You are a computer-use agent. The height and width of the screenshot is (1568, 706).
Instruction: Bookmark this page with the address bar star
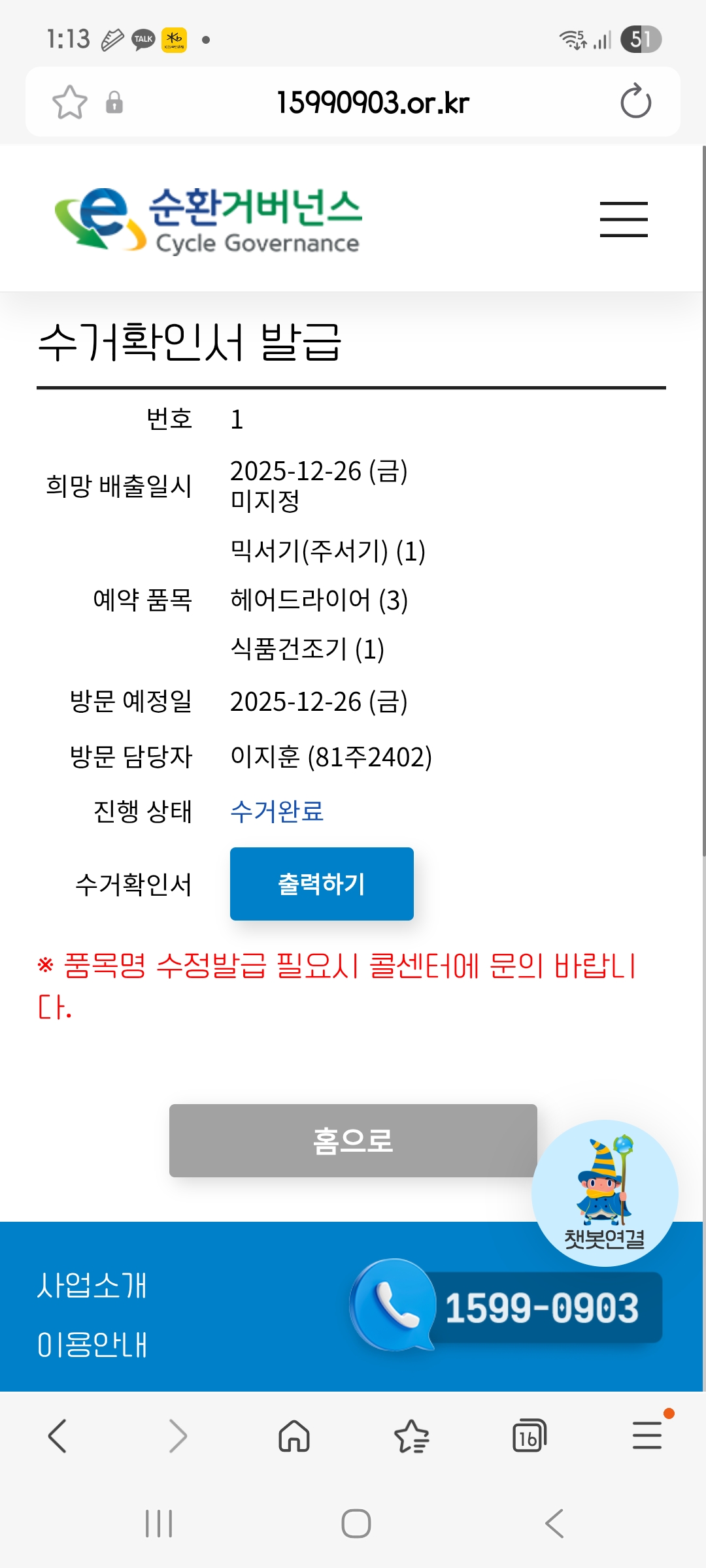click(x=69, y=102)
